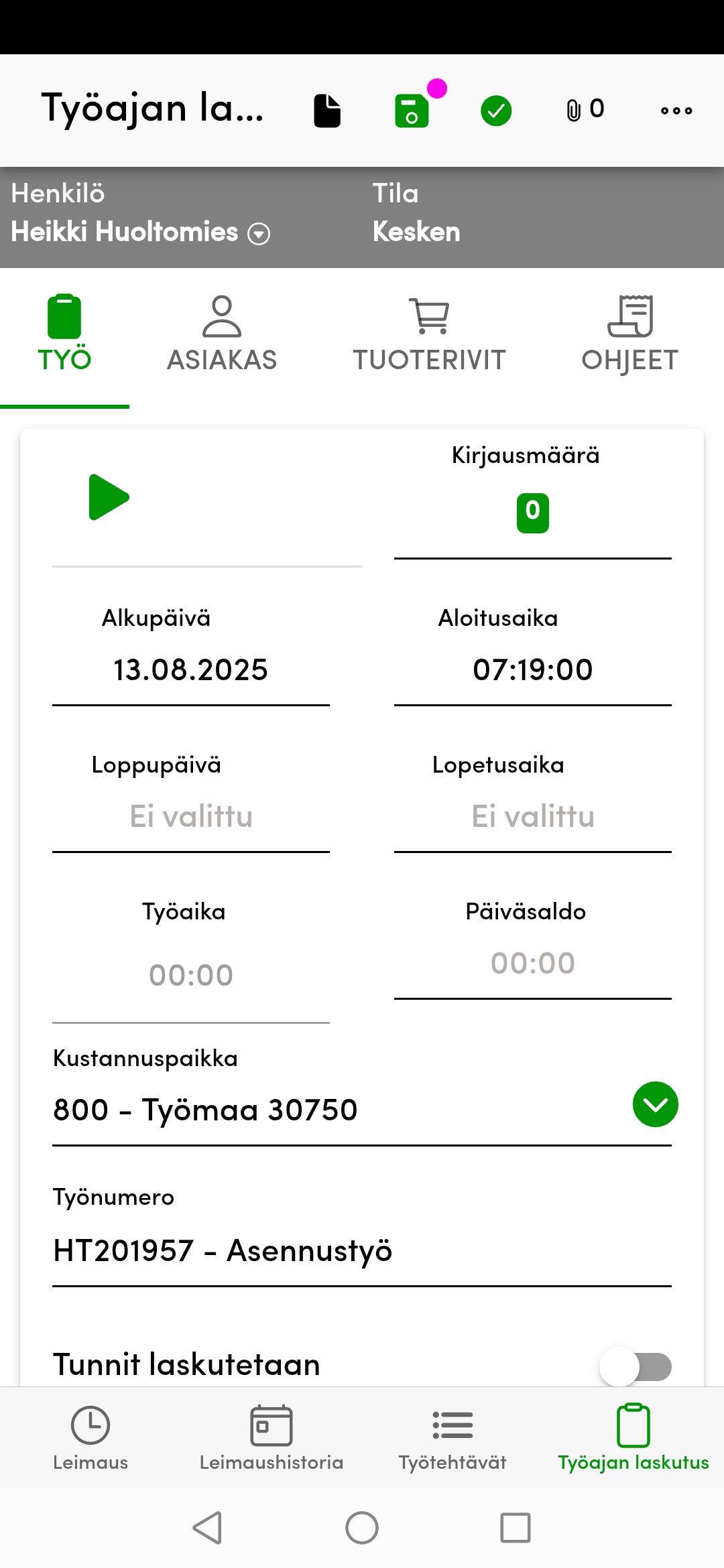724x1568 pixels.
Task: Switch to the ASIAKAS tab
Action: [x=222, y=334]
